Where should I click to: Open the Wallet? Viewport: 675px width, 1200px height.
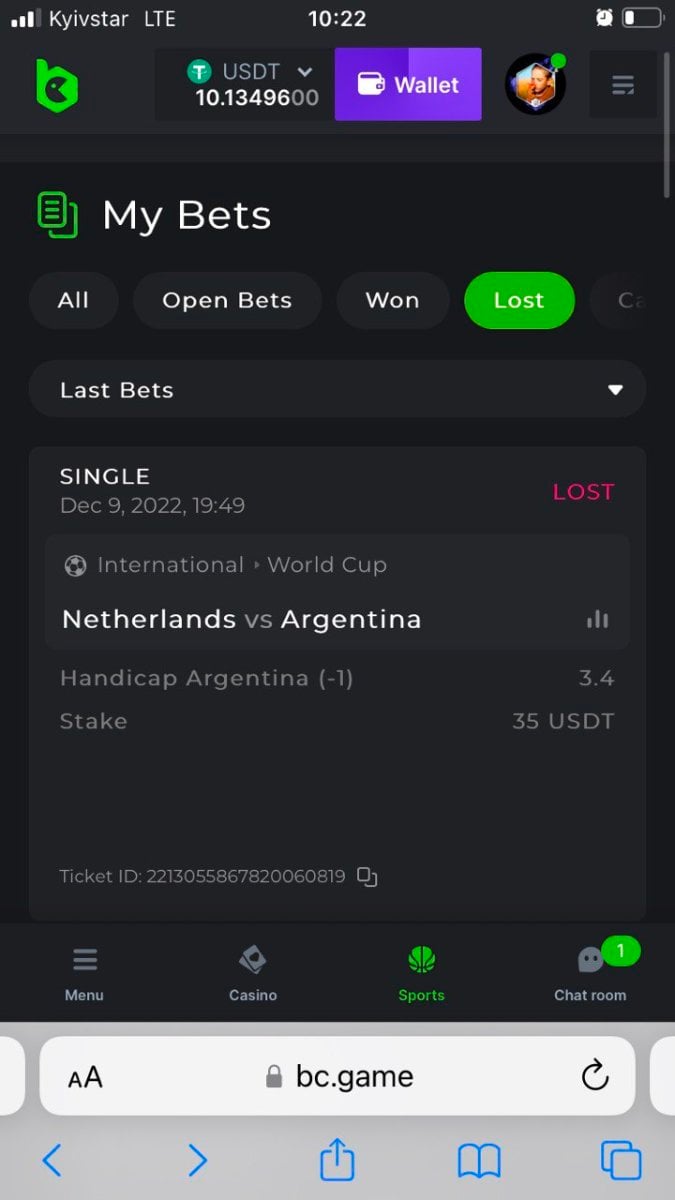coord(408,85)
